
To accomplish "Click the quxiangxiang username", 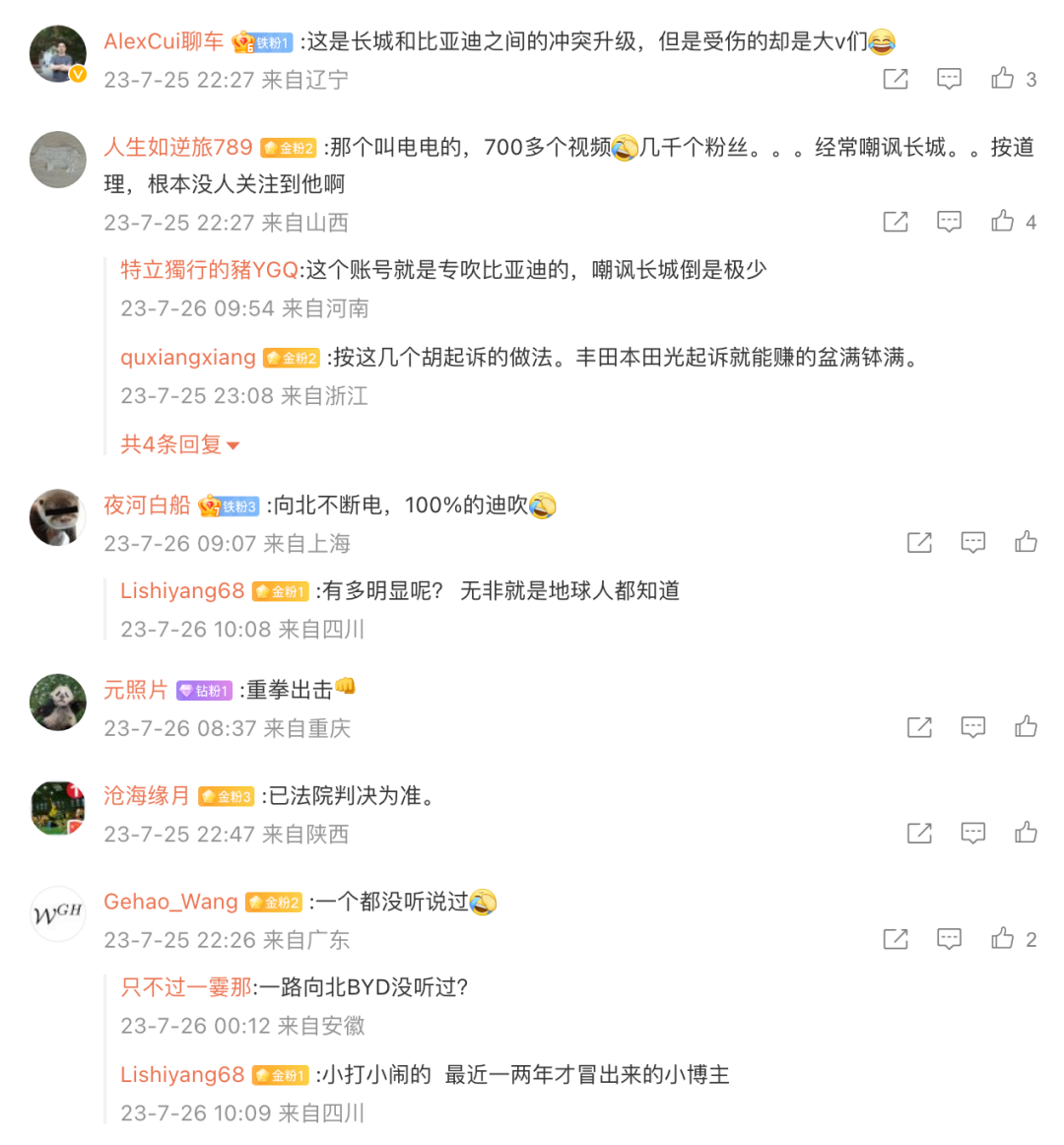I will click(x=187, y=357).
